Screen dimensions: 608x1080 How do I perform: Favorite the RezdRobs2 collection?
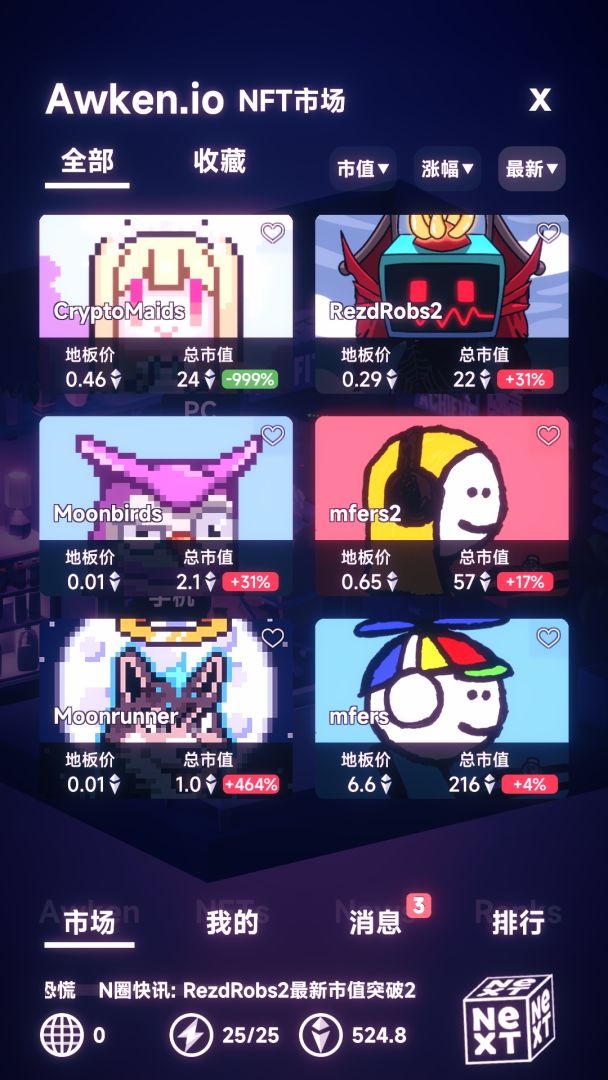click(x=548, y=233)
